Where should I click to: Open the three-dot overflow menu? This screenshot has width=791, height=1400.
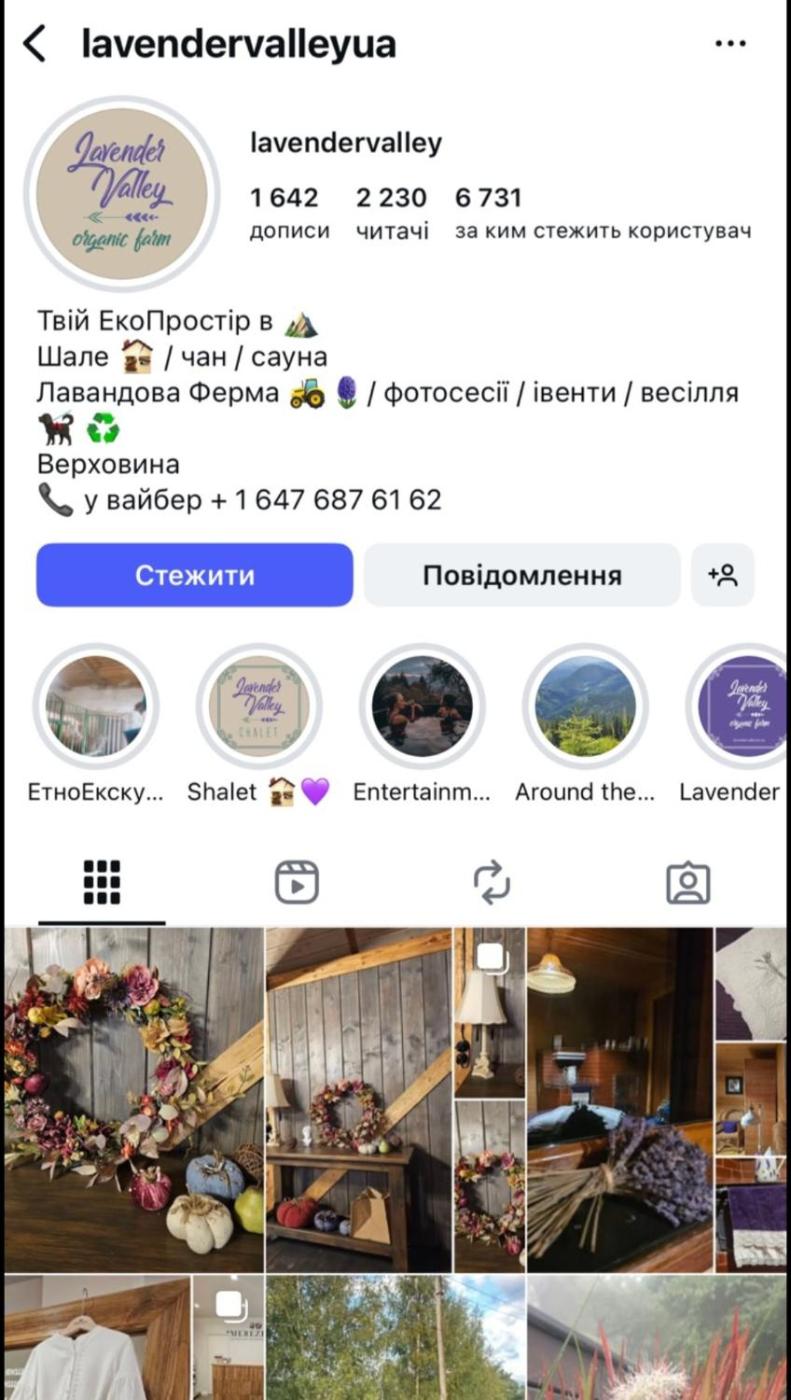tap(731, 44)
